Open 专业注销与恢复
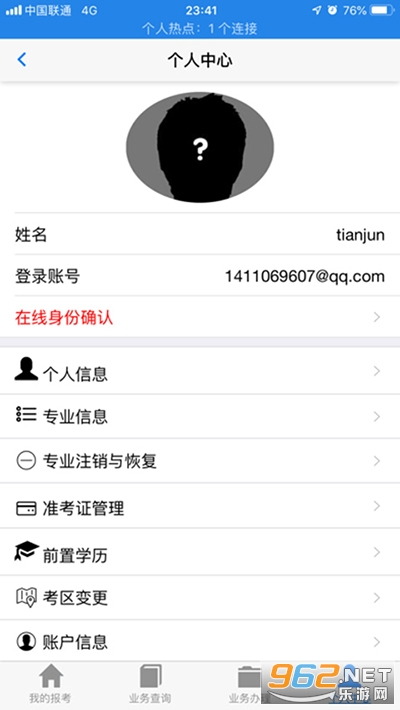This screenshot has height=710, width=400. (x=200, y=461)
